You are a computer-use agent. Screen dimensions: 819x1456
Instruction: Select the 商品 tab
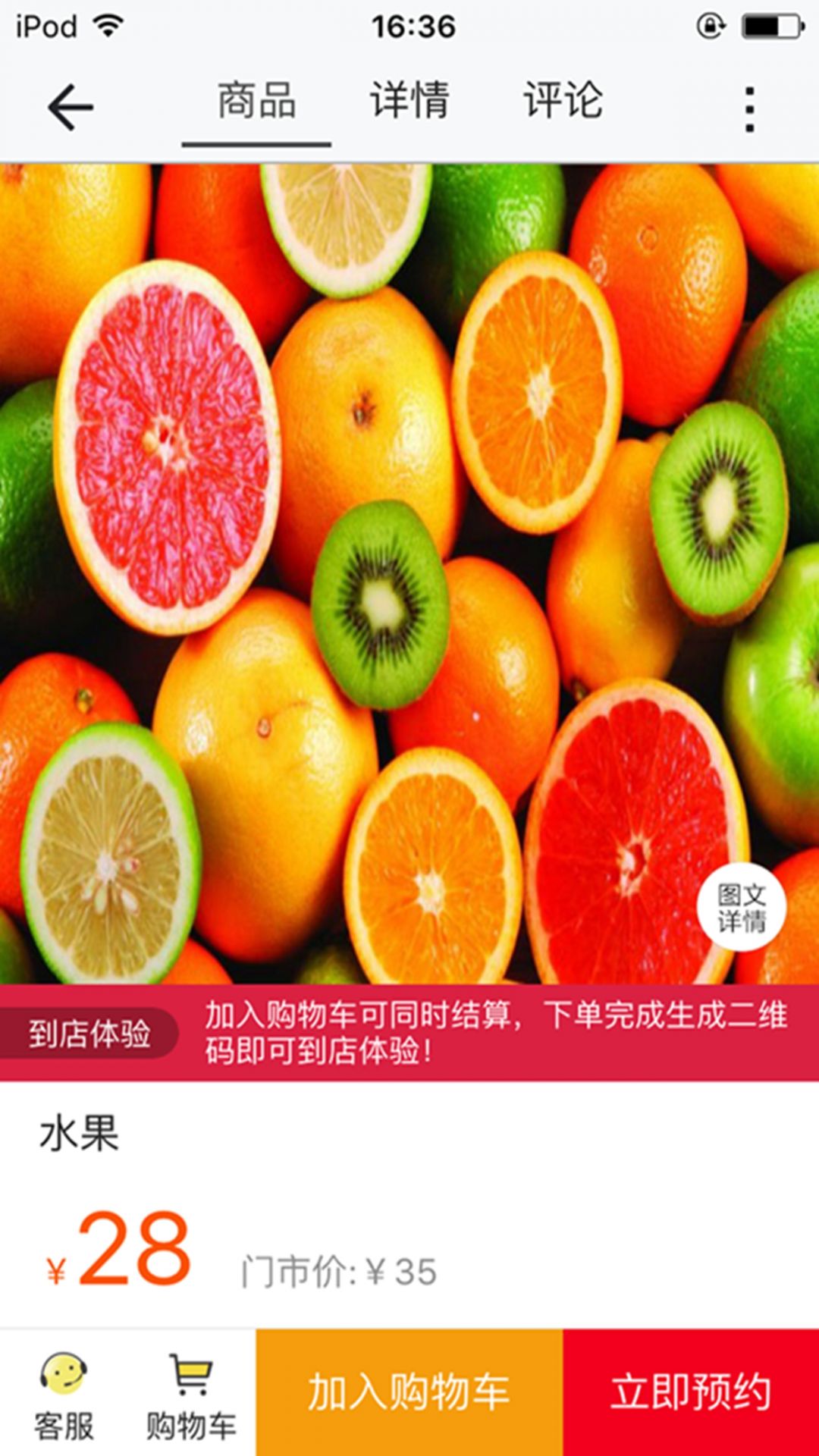point(256,102)
